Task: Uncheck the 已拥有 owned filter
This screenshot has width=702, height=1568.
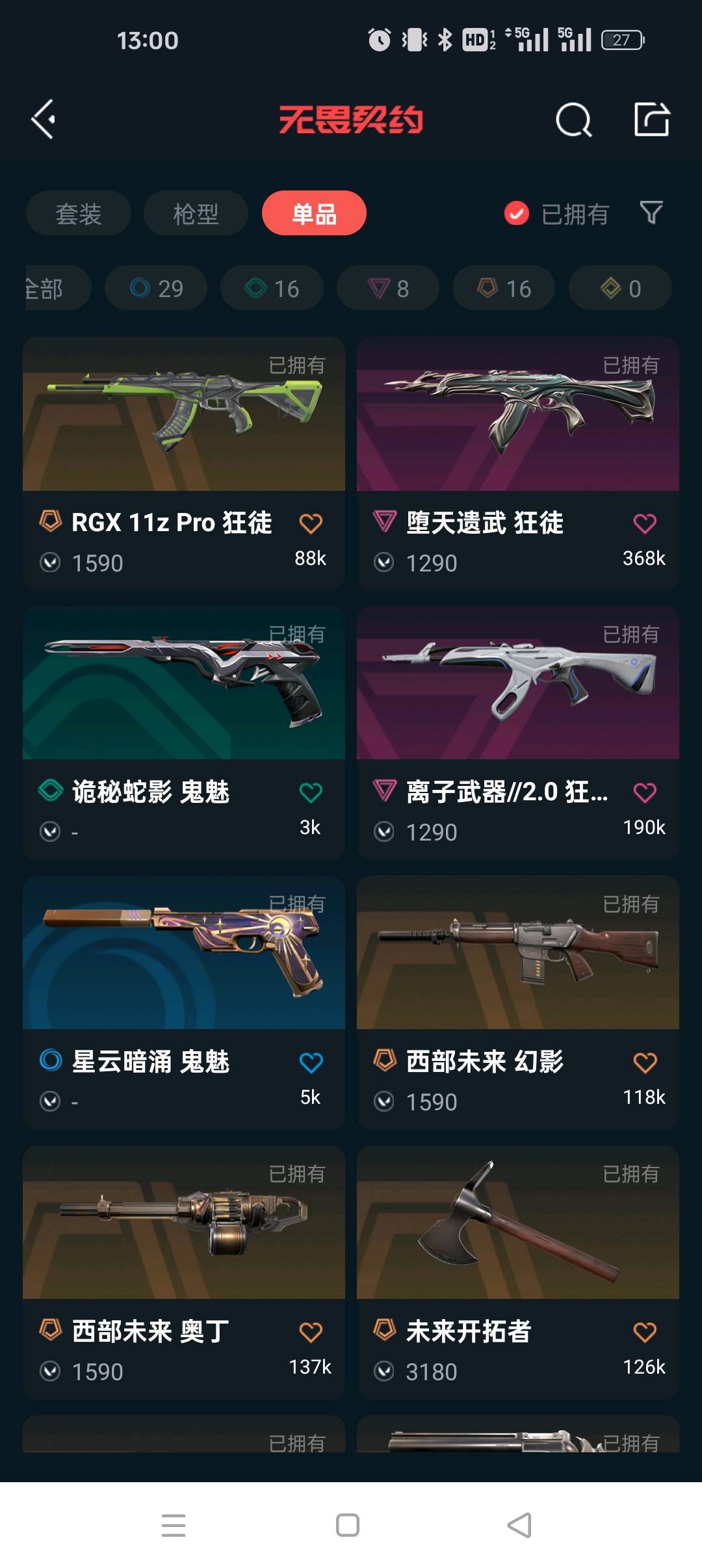Action: tap(517, 213)
